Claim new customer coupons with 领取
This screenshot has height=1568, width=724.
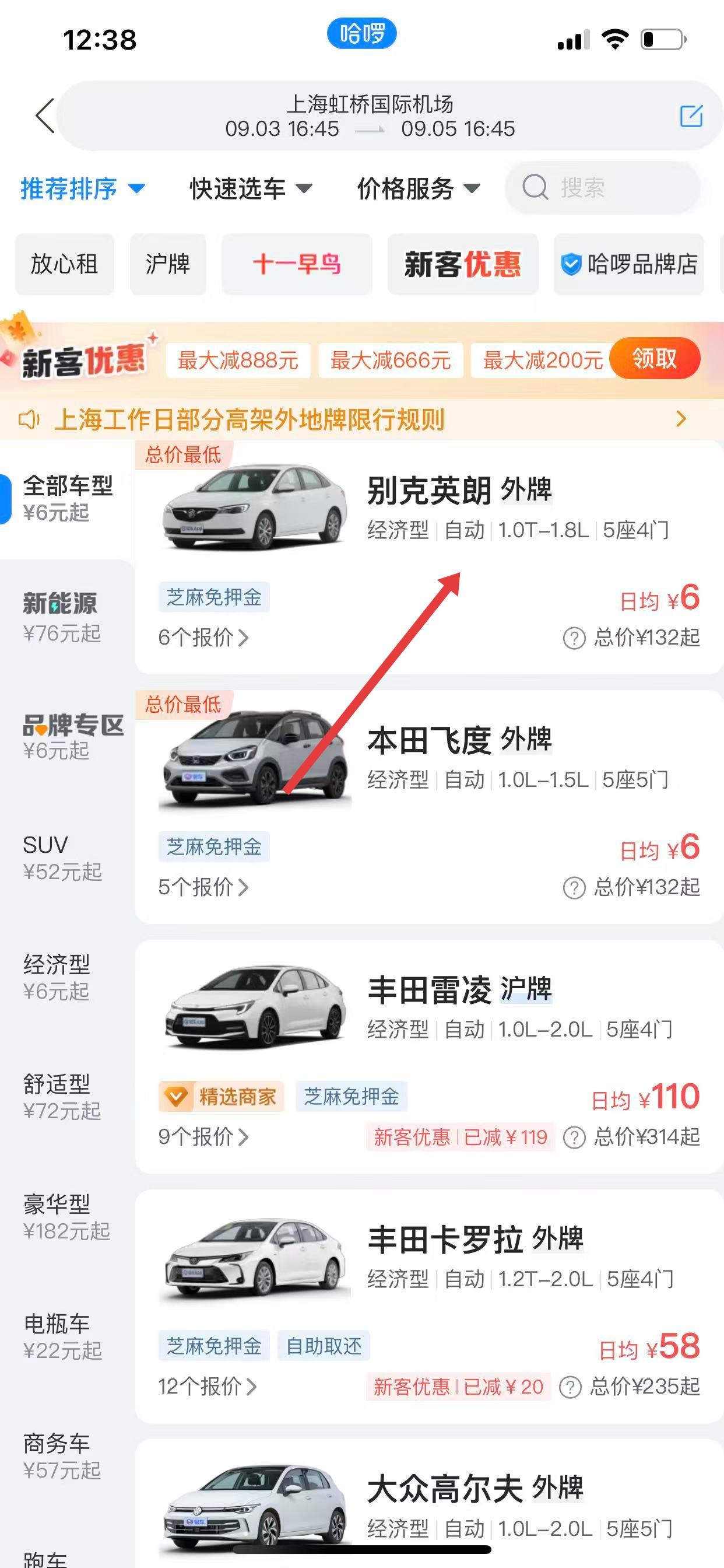(x=654, y=359)
